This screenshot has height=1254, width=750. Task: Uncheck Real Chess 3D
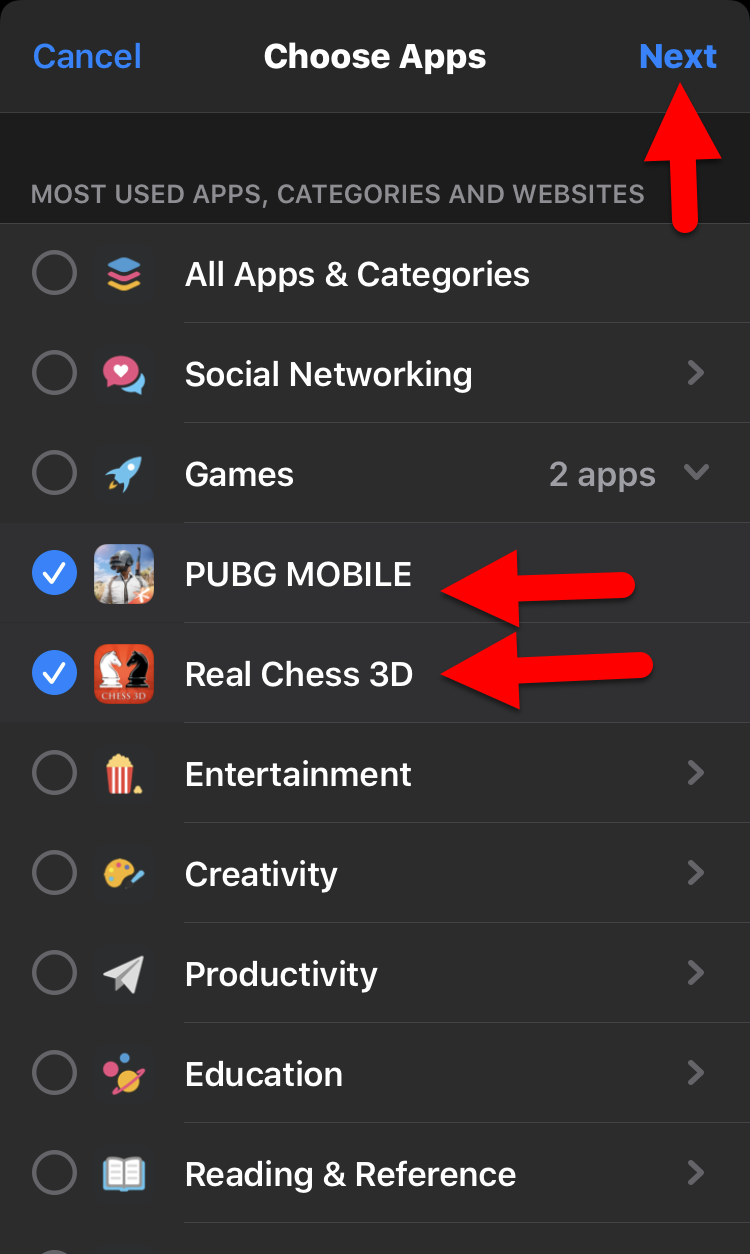54,673
